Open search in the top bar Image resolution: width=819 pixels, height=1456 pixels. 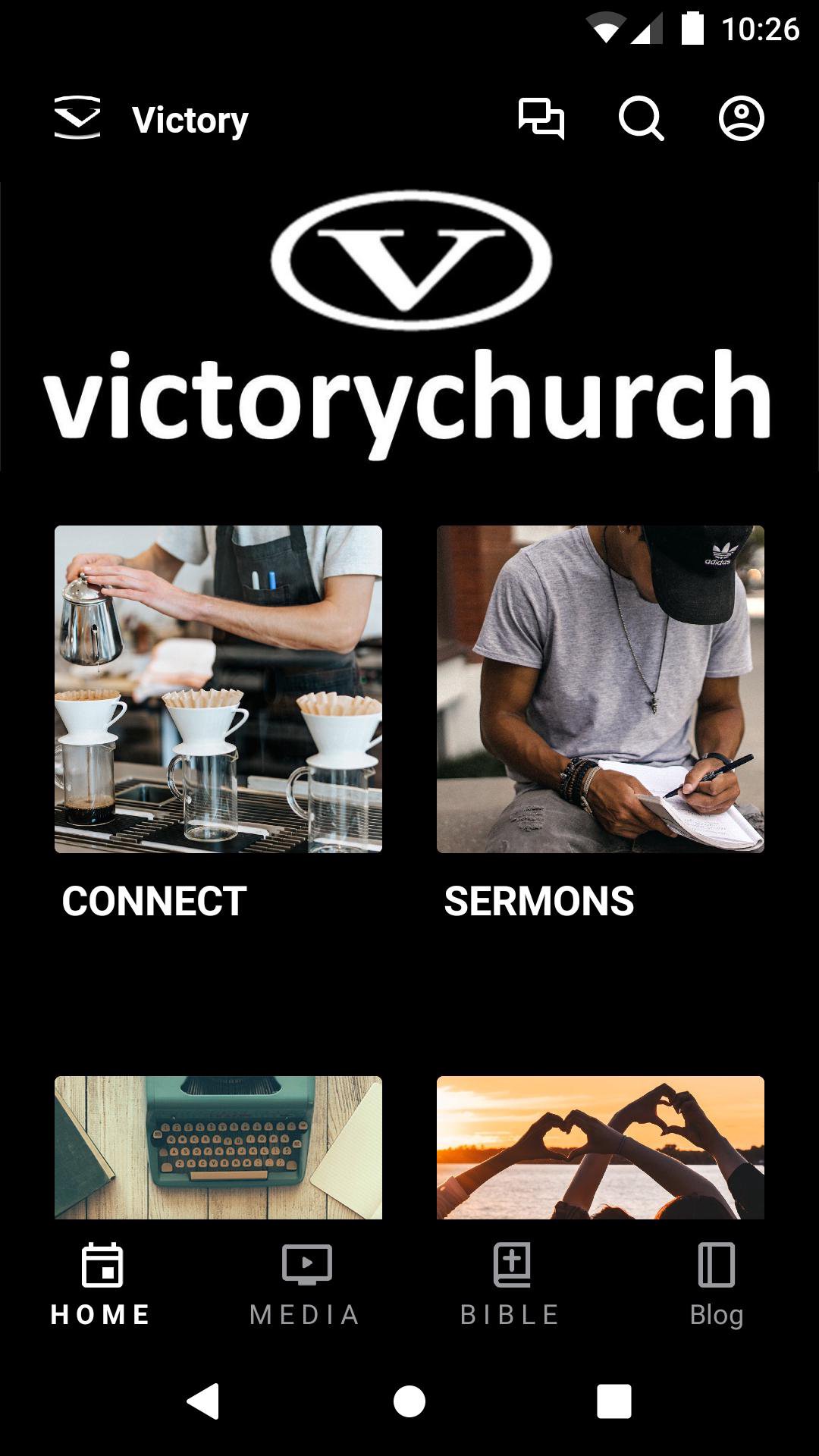pos(641,119)
